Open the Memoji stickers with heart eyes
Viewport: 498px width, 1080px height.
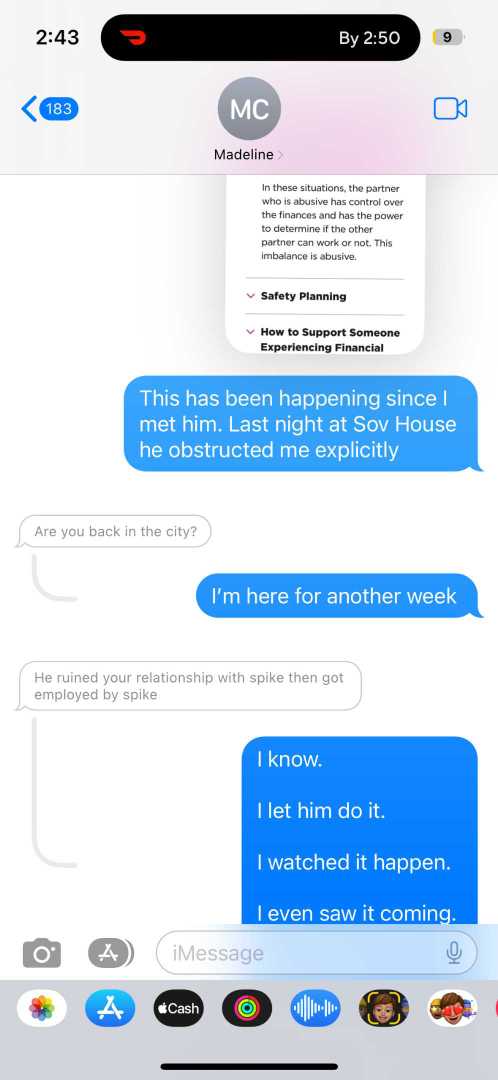(x=452, y=1009)
